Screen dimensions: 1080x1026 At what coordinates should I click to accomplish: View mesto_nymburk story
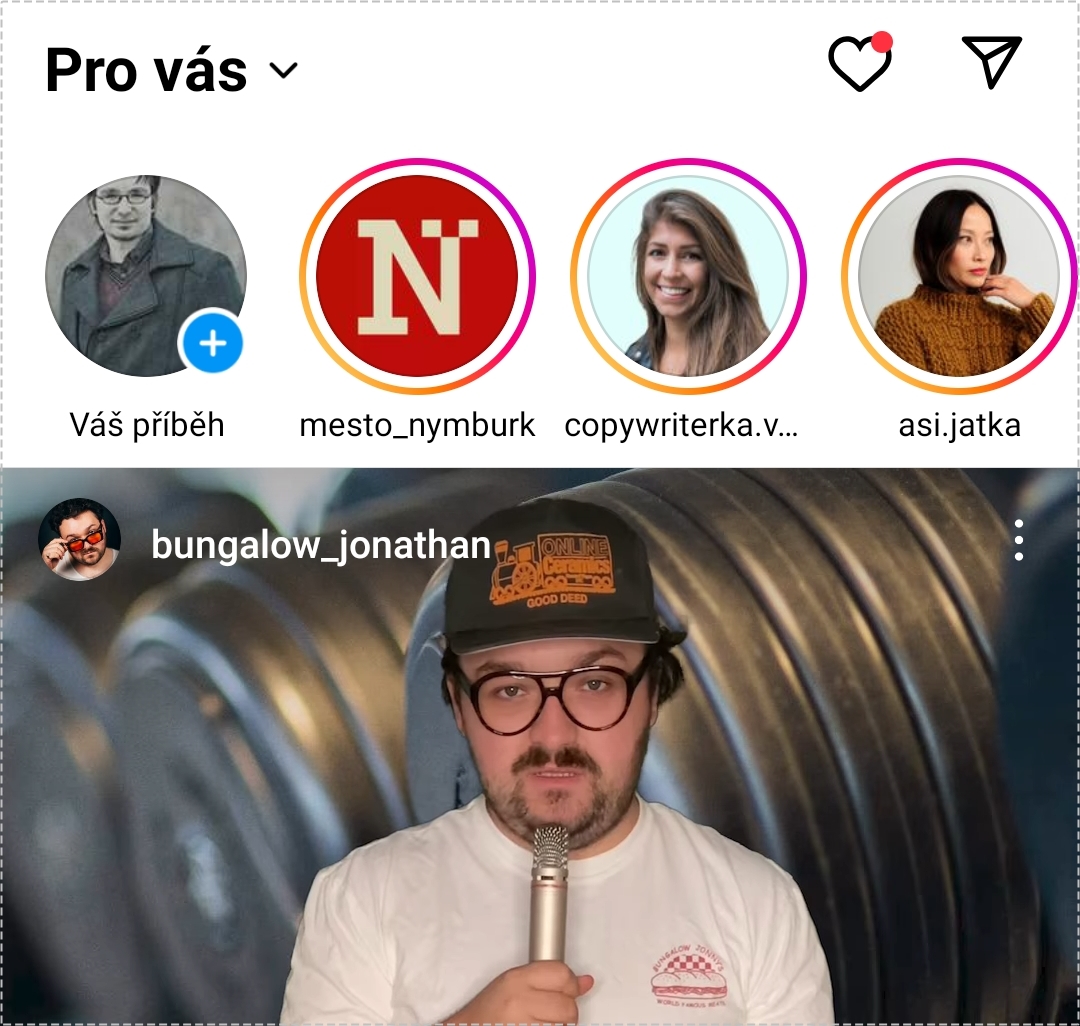[x=417, y=277]
